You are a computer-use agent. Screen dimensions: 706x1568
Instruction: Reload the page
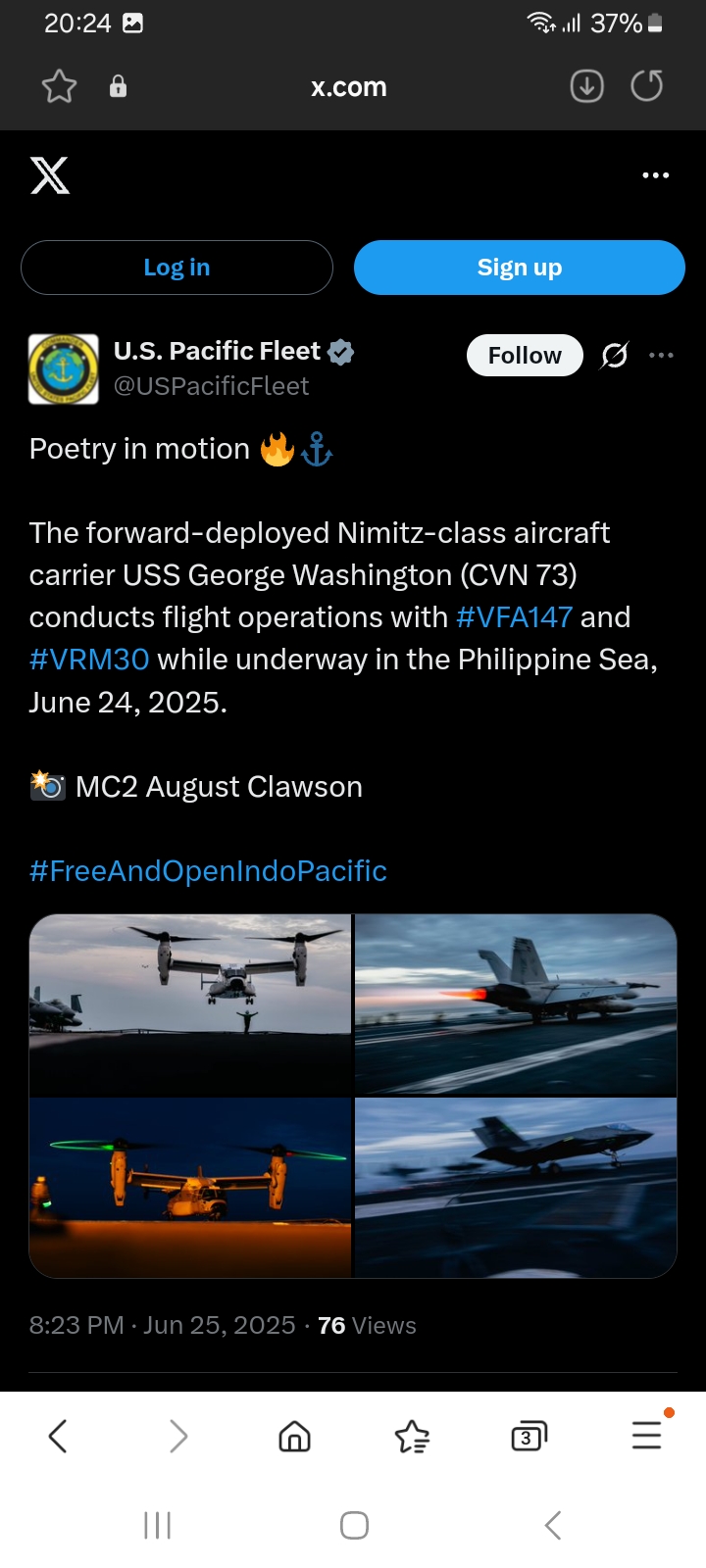tap(646, 86)
